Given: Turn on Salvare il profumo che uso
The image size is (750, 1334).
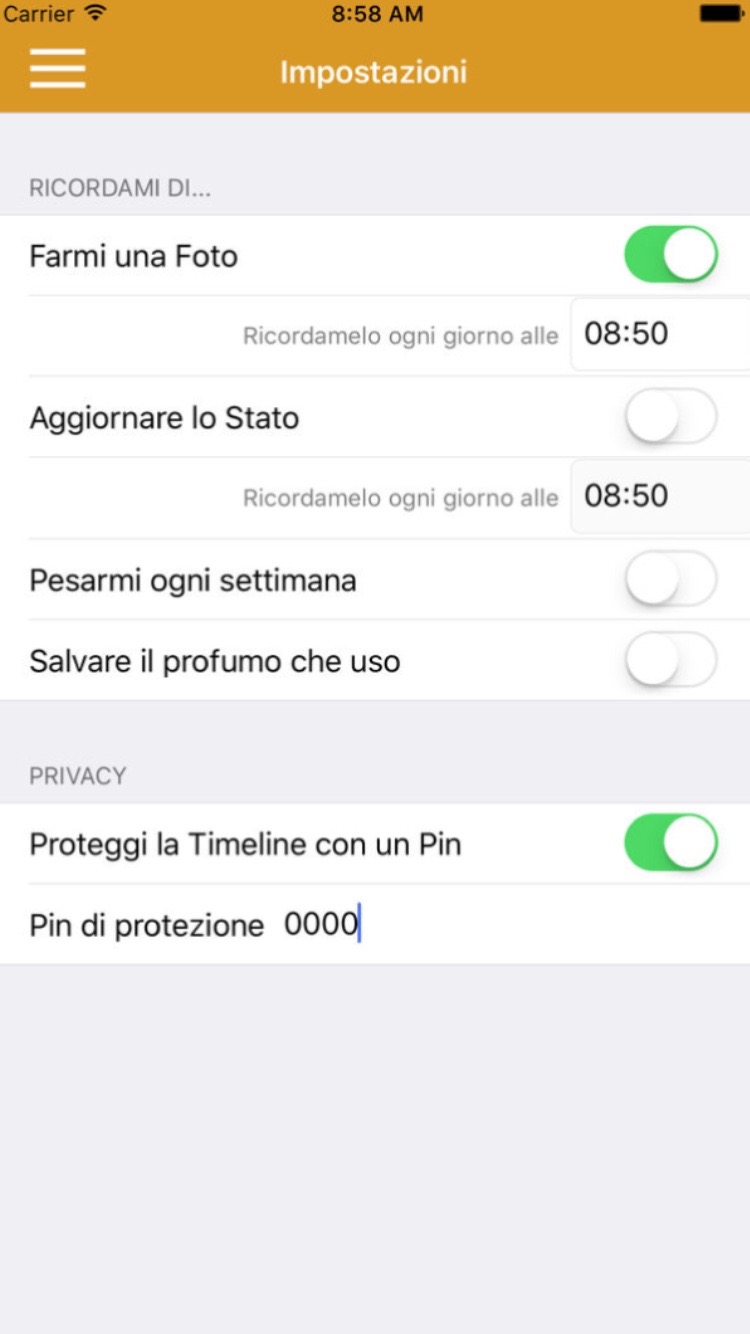Looking at the screenshot, I should [x=671, y=661].
